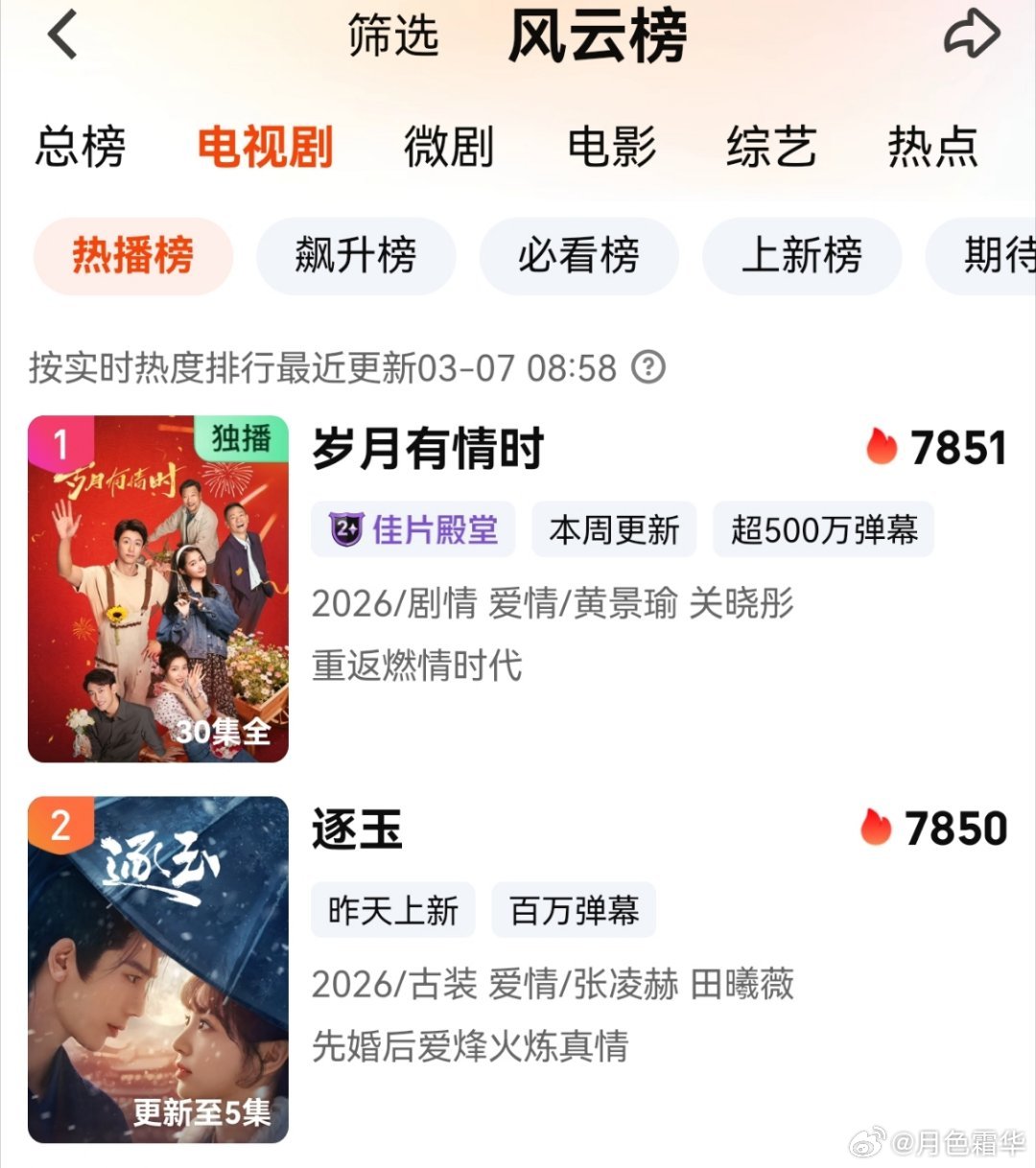Enable the 飙升榜 filter
1036x1168 pixels.
[356, 255]
